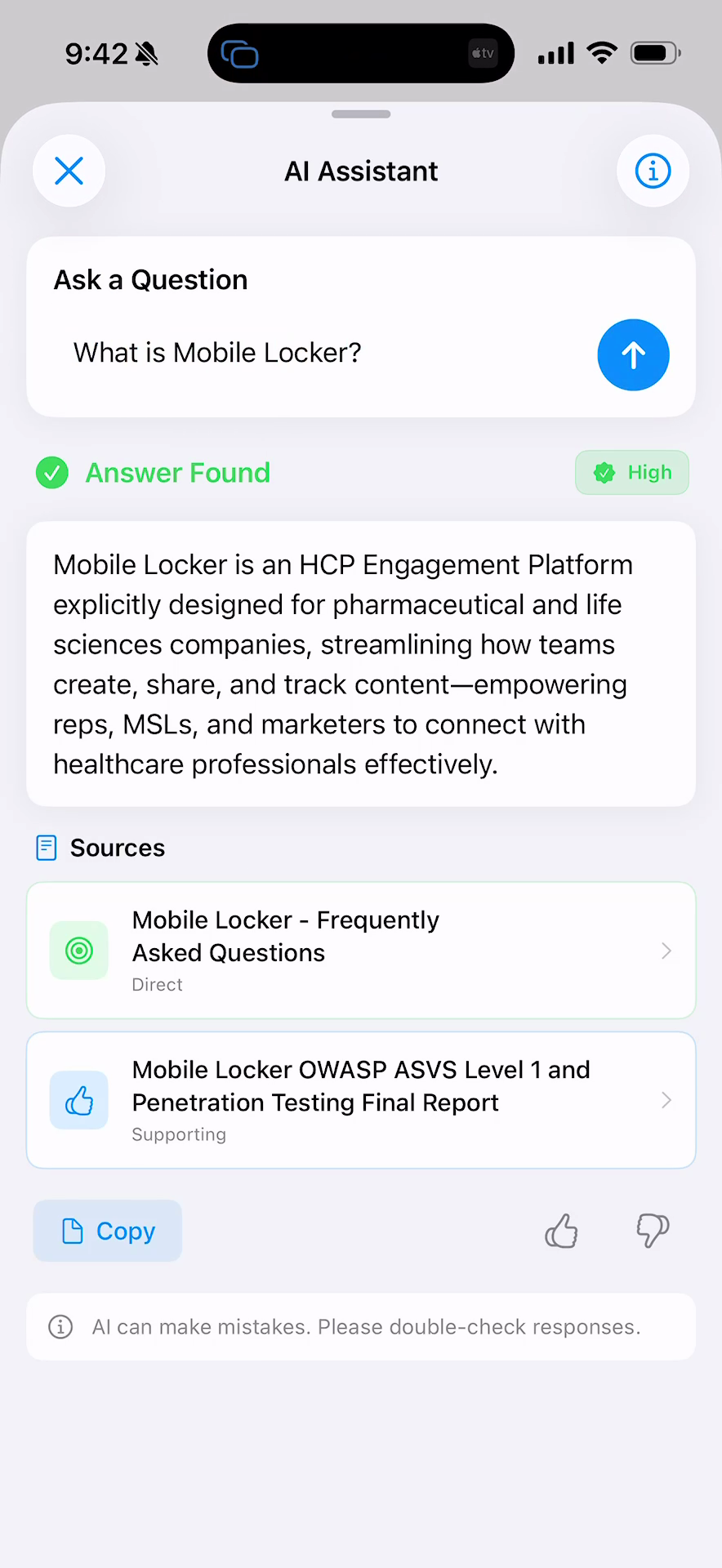Open the Frequently Asked Questions source

coord(361,951)
